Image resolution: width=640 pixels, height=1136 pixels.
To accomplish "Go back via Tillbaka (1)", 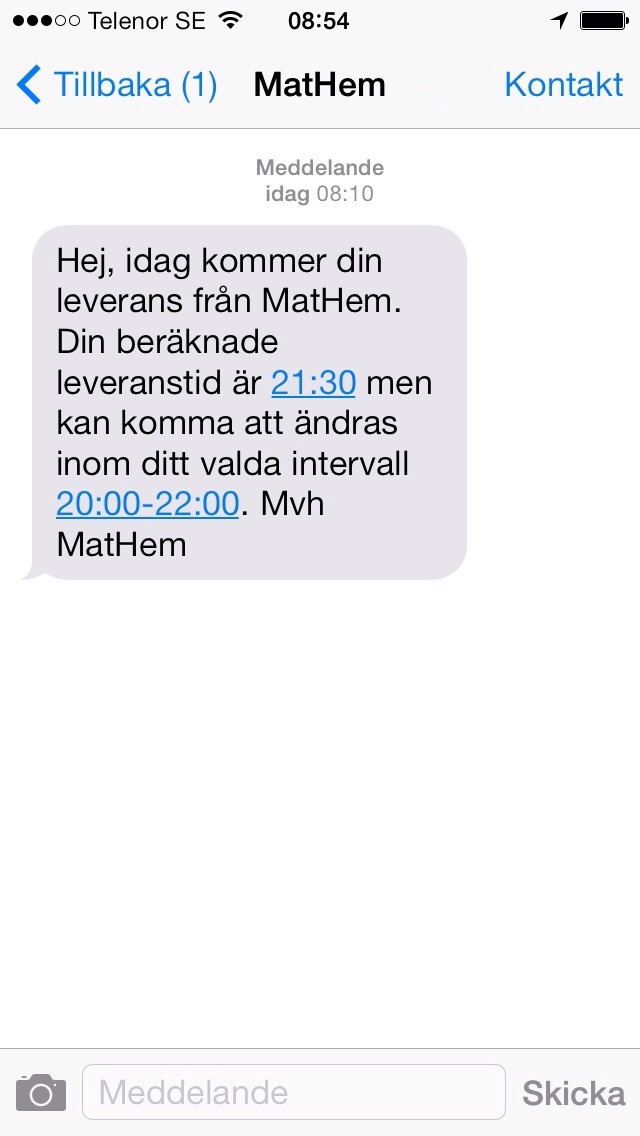I will (117, 85).
